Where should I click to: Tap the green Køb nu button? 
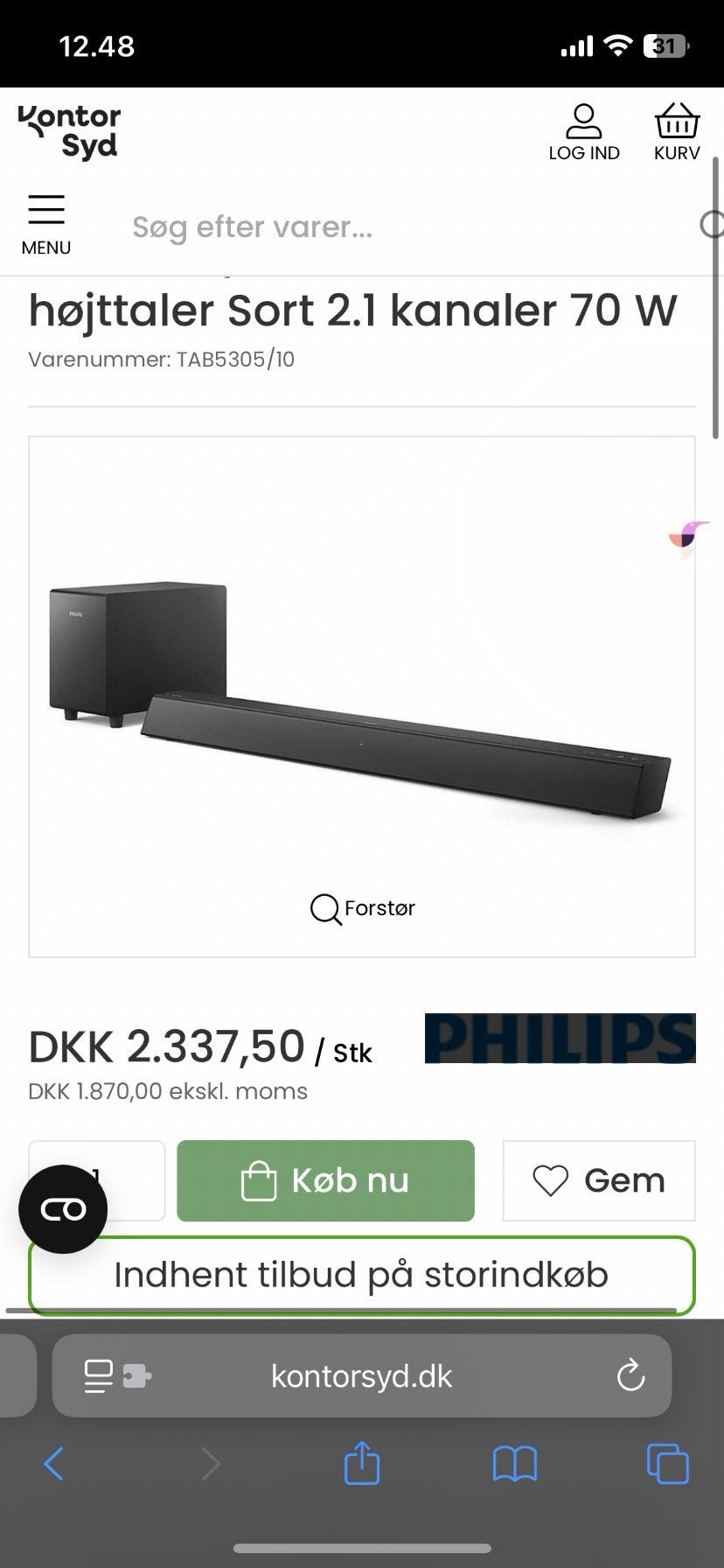click(x=325, y=1180)
